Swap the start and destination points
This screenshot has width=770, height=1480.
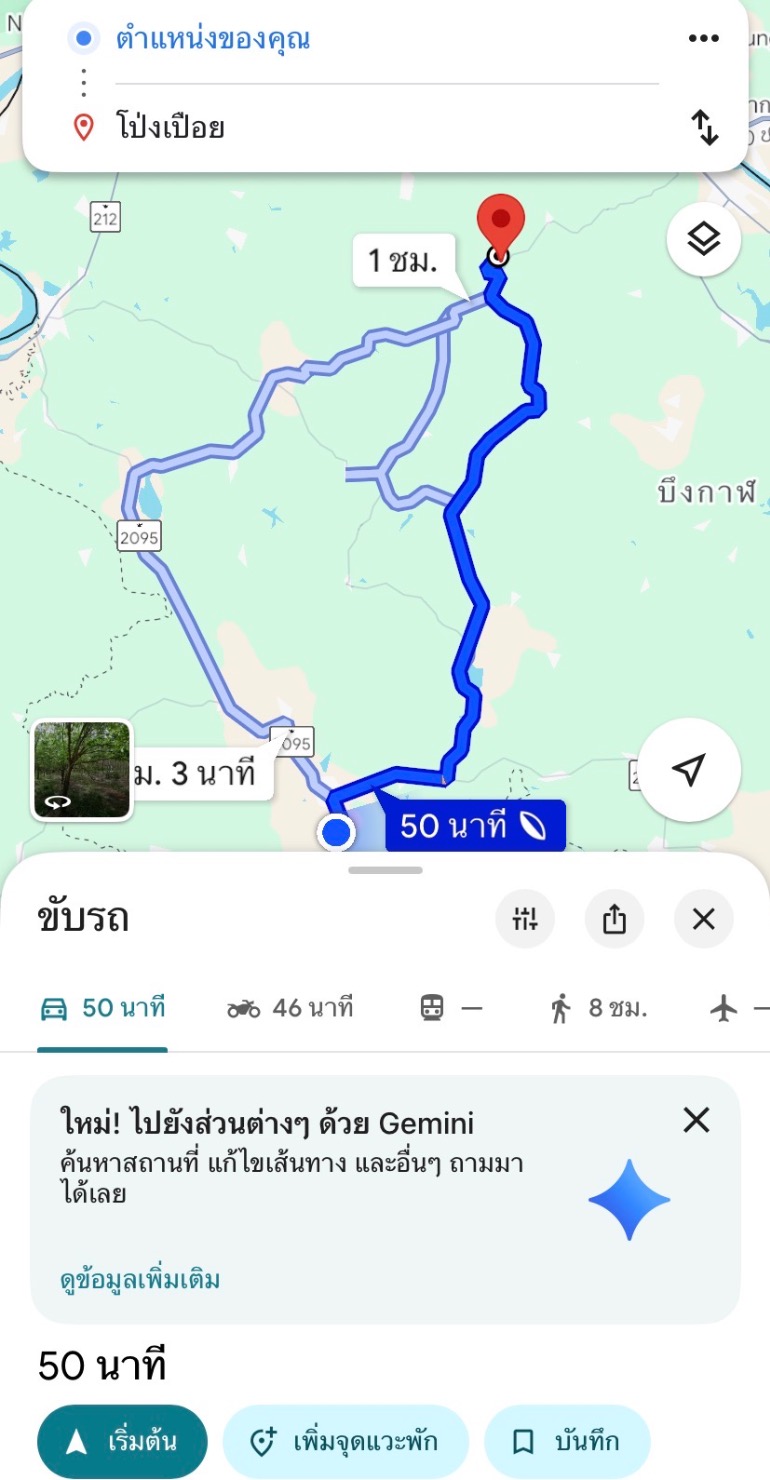click(x=705, y=127)
